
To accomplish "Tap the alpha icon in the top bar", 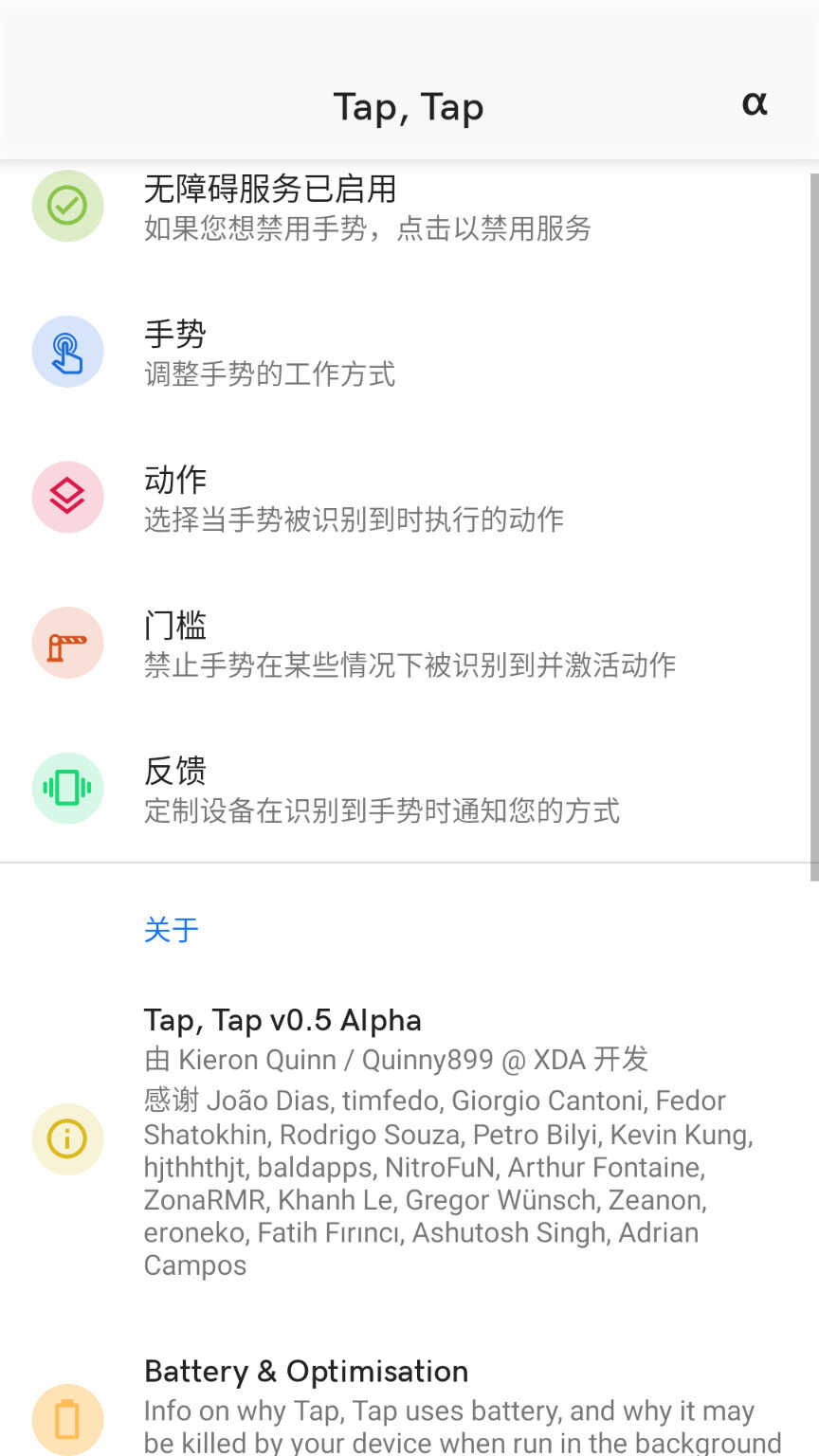I will tap(755, 103).
